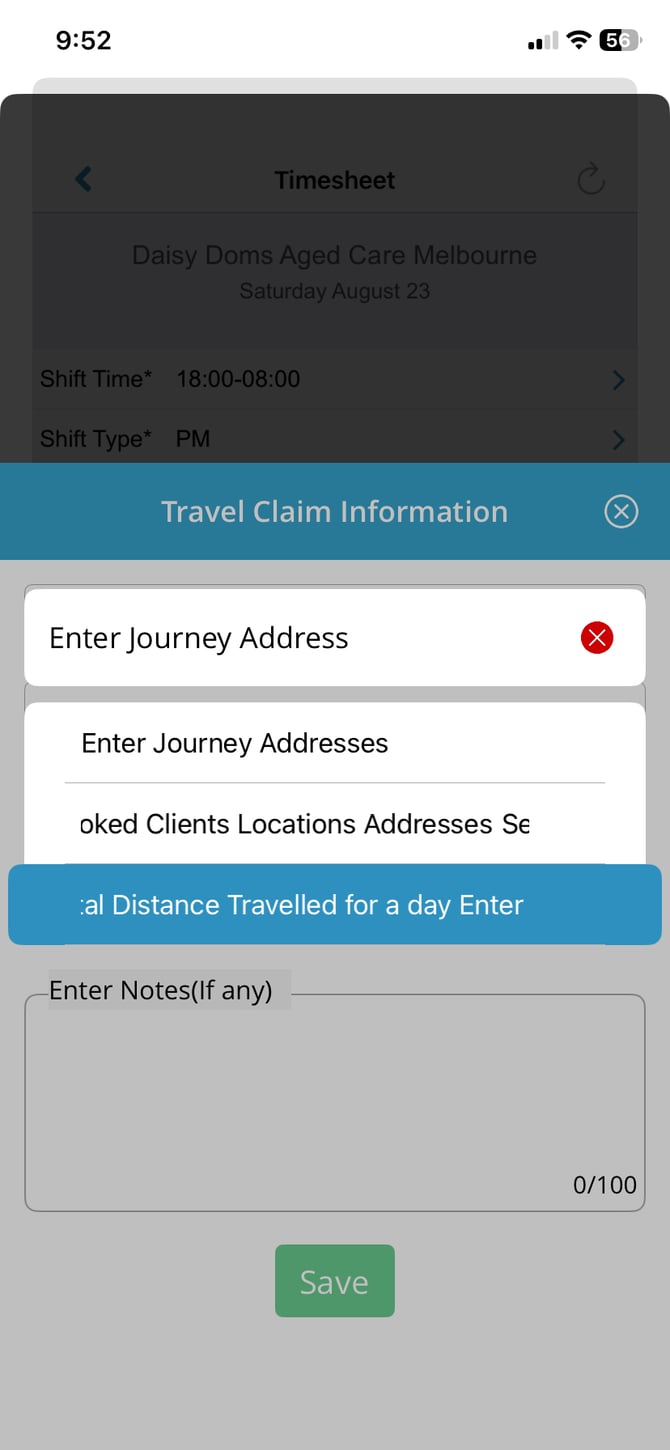Tap the Enter Notes text field

pos(334,1100)
